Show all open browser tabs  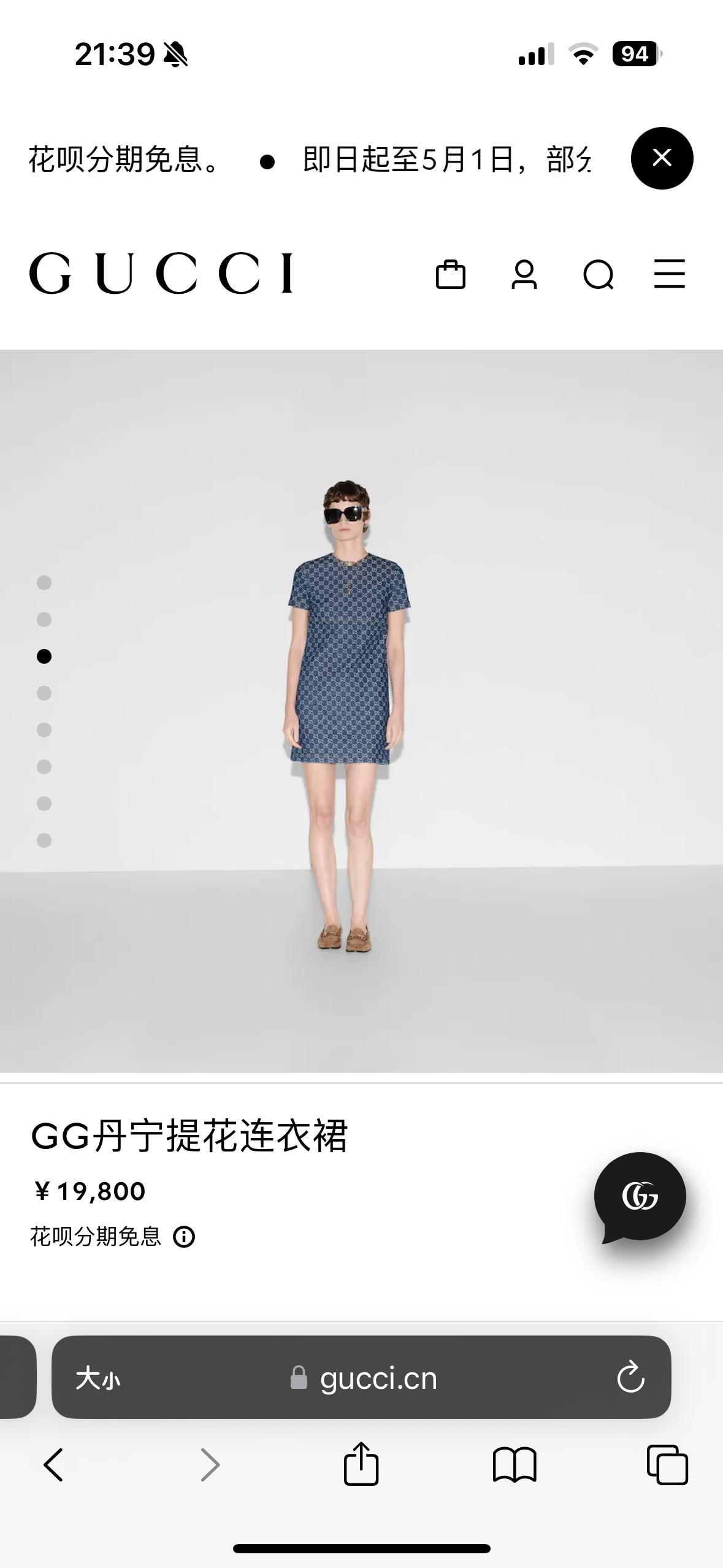[667, 1465]
